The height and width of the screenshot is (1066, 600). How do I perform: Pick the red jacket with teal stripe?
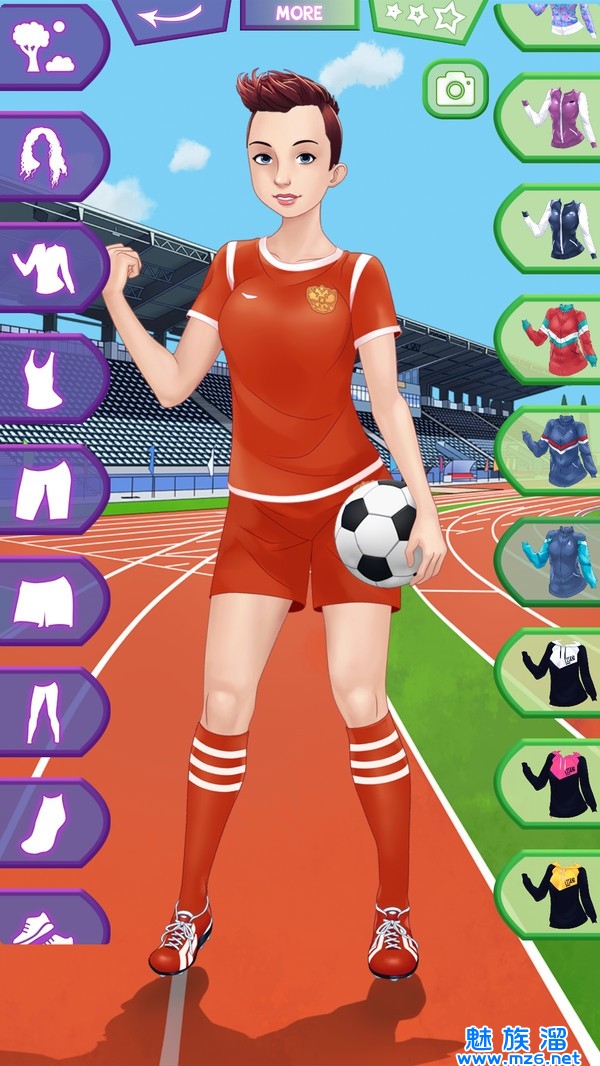(x=558, y=340)
